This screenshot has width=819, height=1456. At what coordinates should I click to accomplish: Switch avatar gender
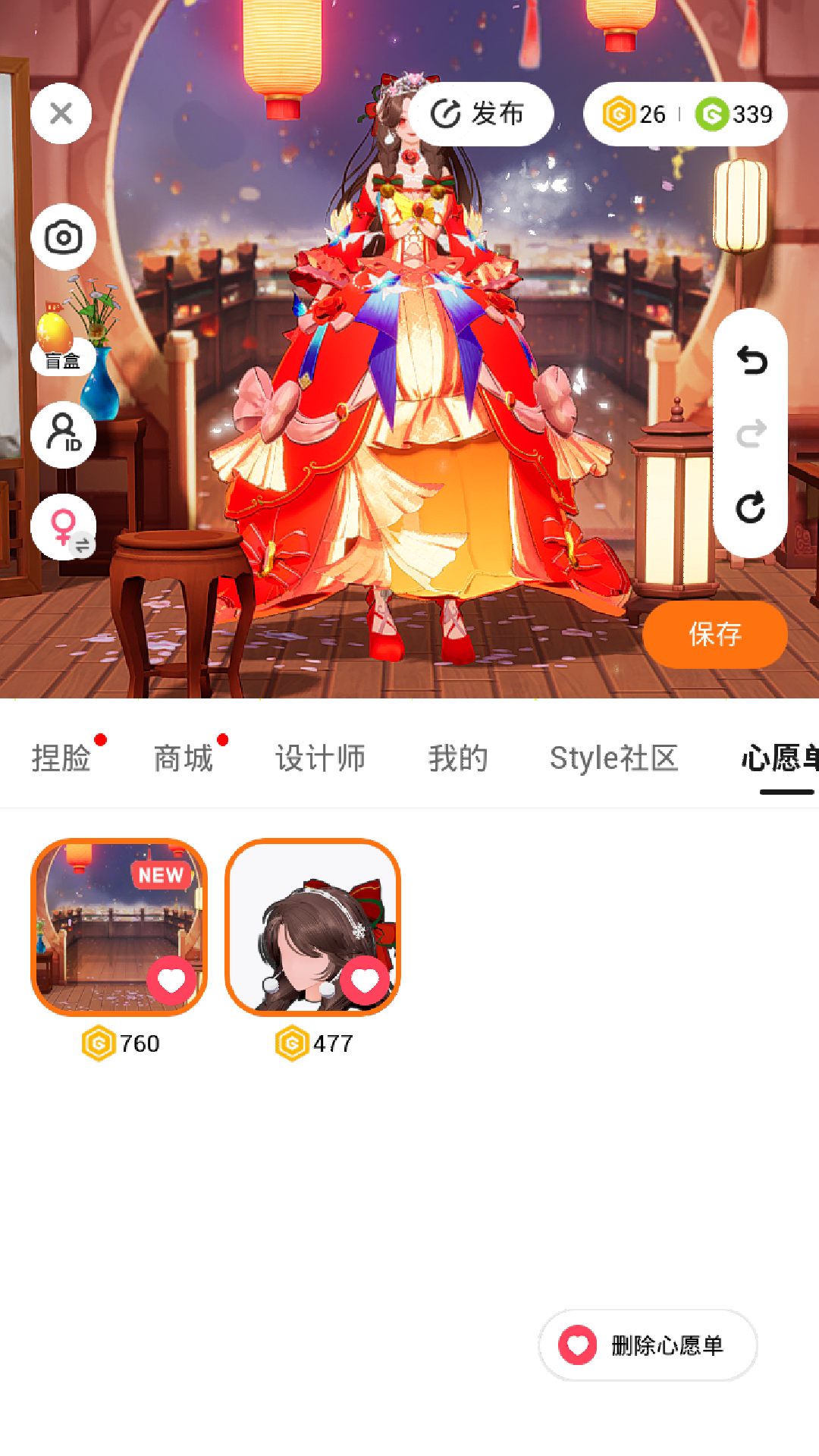point(63,527)
